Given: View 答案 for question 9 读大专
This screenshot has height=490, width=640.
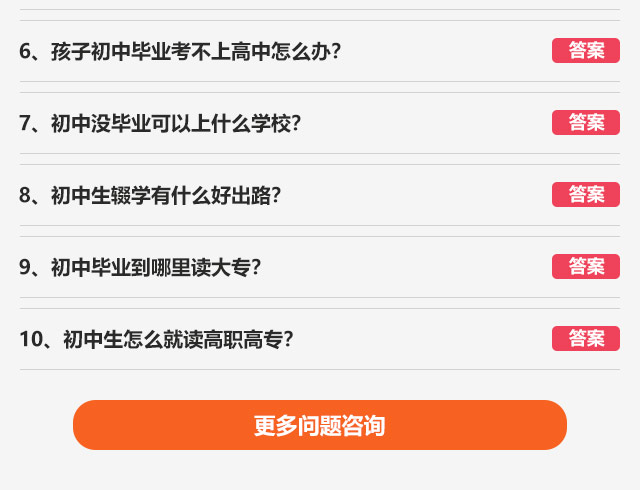Looking at the screenshot, I should pyautogui.click(x=586, y=267).
